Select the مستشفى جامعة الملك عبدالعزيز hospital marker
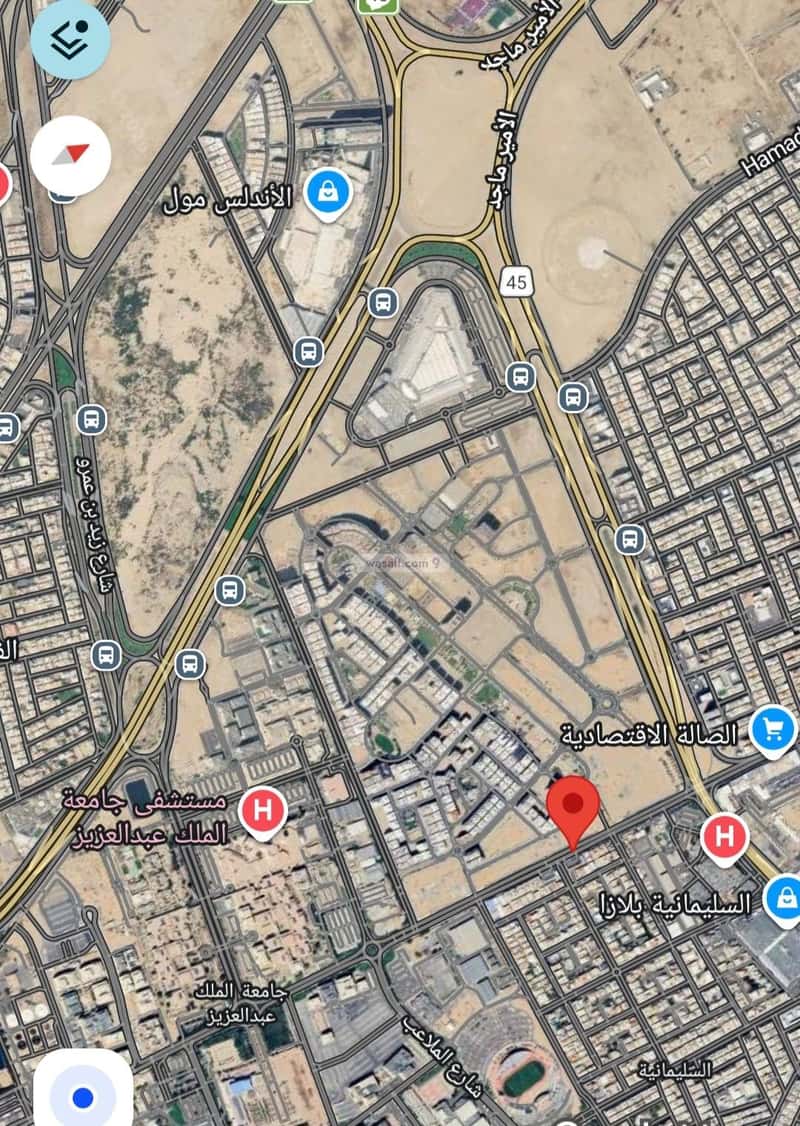This screenshot has height=1126, width=800. [263, 812]
